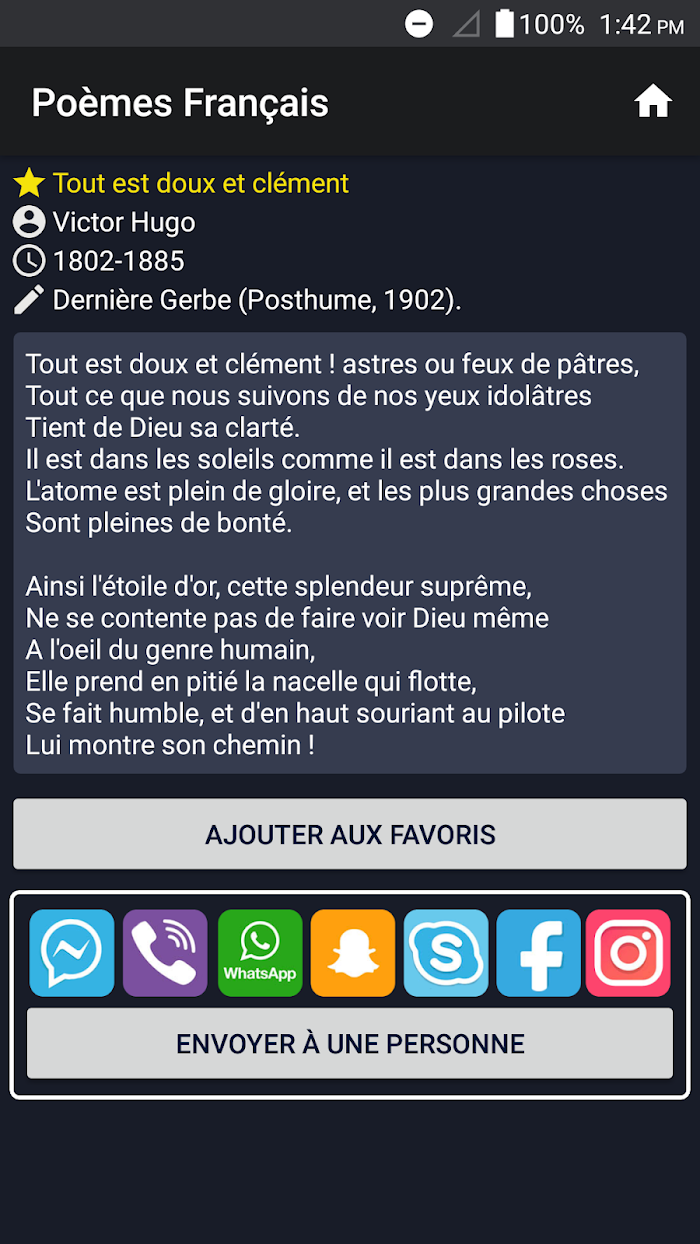This screenshot has width=700, height=1244.
Task: Share the poem via Skype
Action: click(446, 953)
